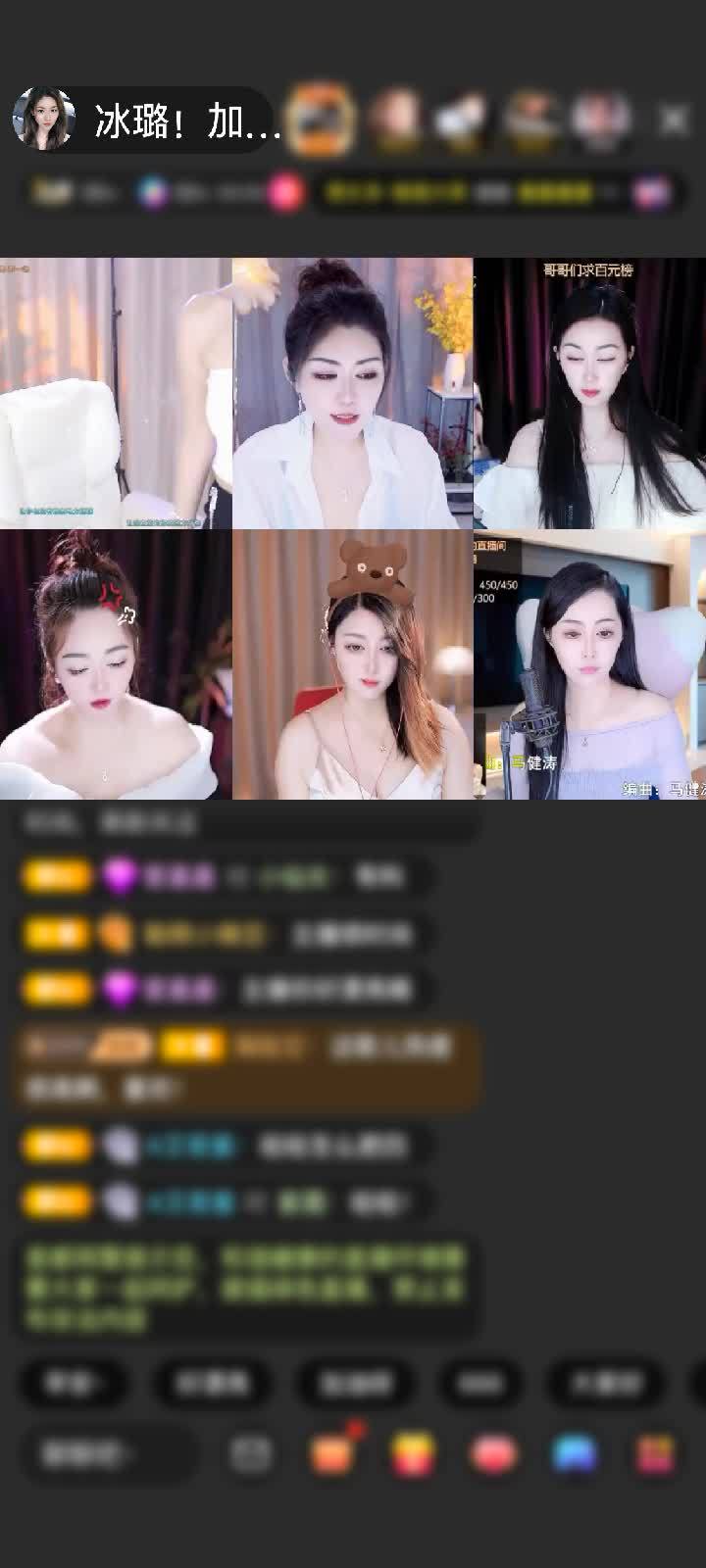Tap the blue icon in the bottom bar

tap(575, 1455)
